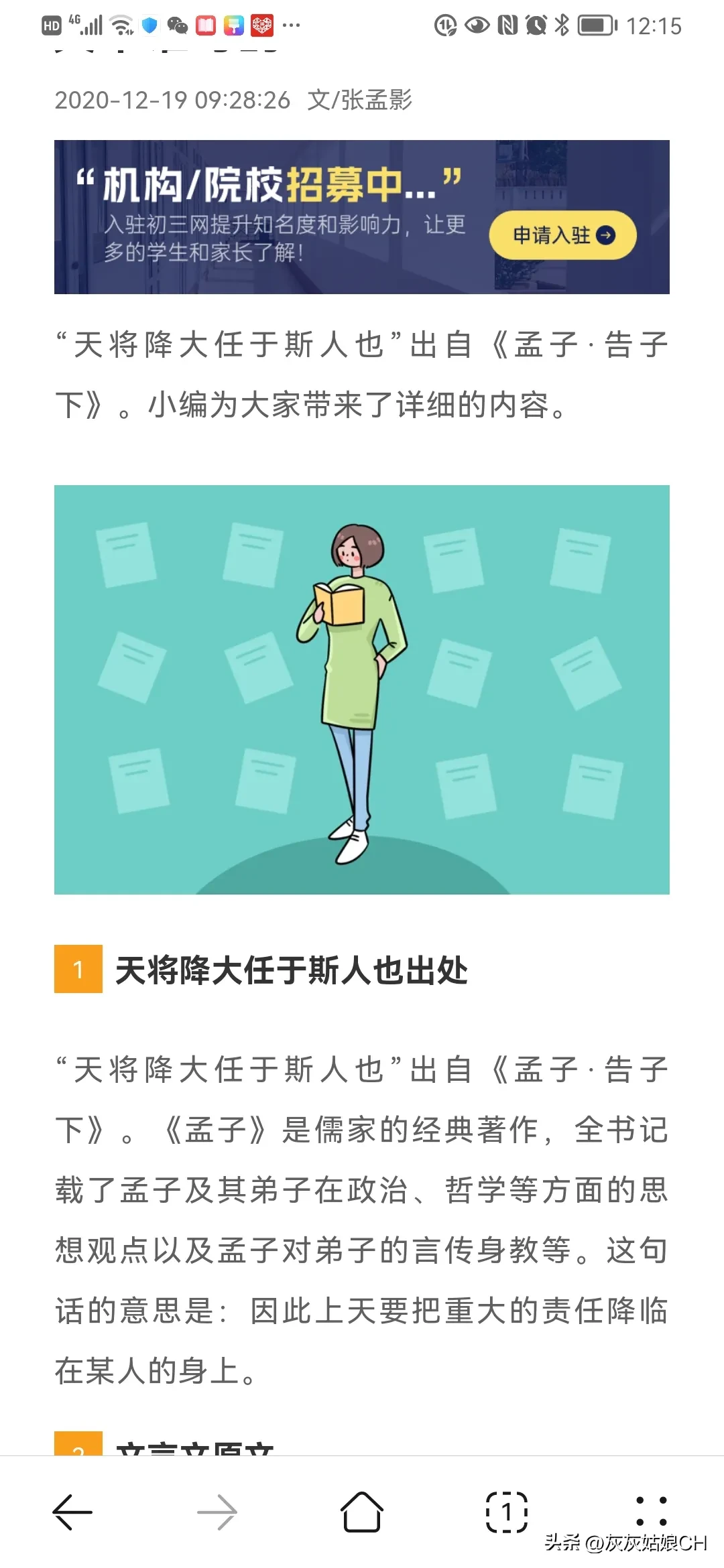Open the tab switcher showing 1 tab
Viewport: 724px width, 1568px height.
click(506, 1512)
